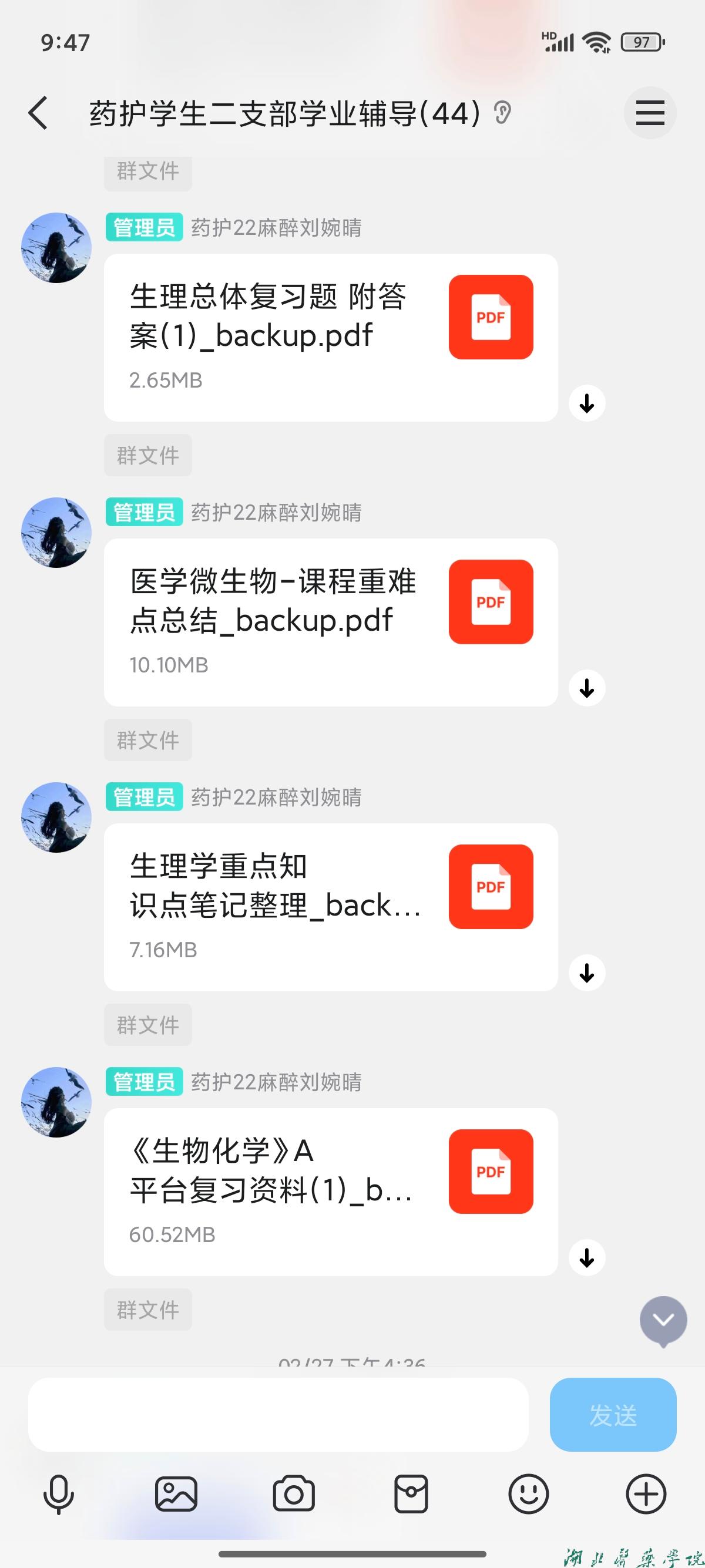The image size is (705, 1568).
Task: Tap the back arrow to exit the chat
Action: point(38,113)
